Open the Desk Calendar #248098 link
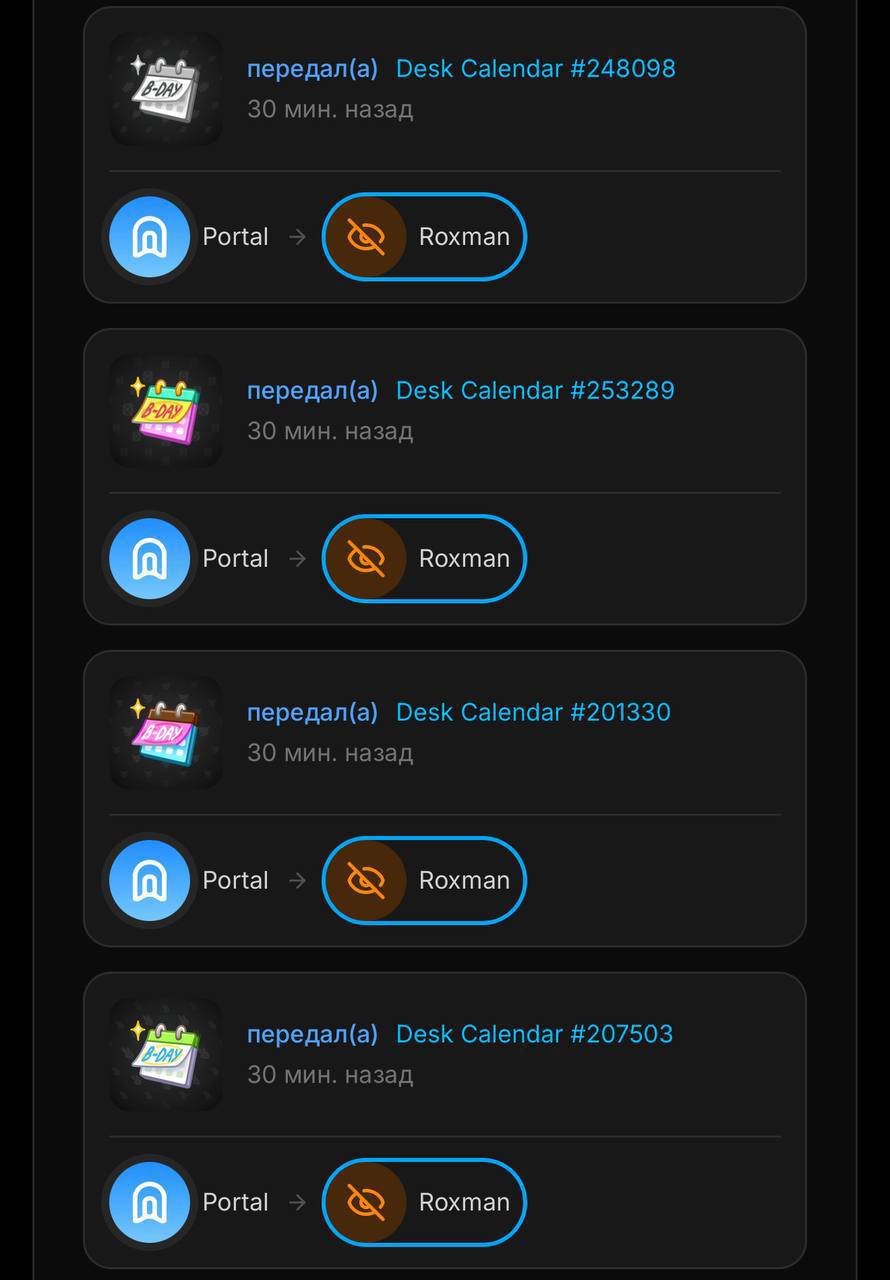The height and width of the screenshot is (1280, 890). 535,69
